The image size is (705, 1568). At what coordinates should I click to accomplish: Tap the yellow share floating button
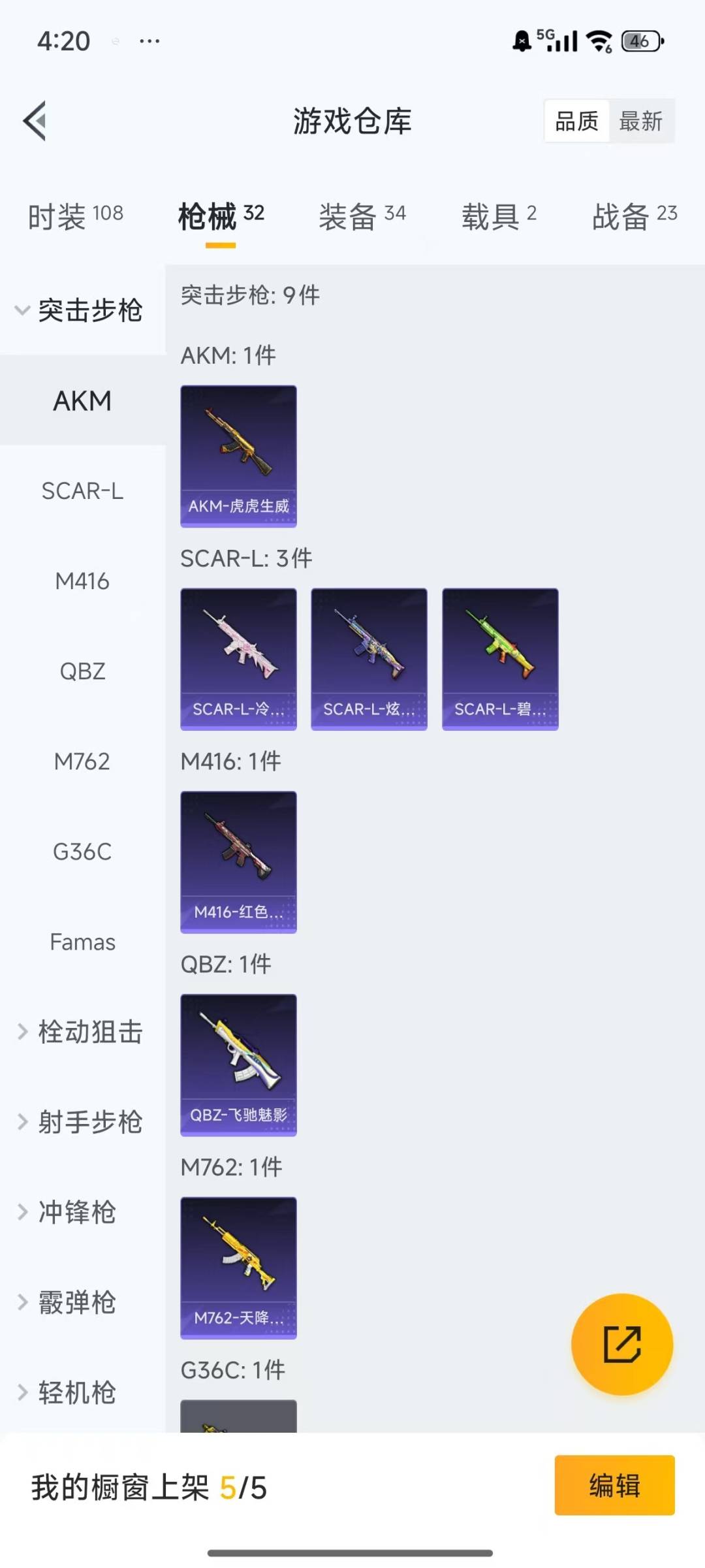[x=622, y=1344]
